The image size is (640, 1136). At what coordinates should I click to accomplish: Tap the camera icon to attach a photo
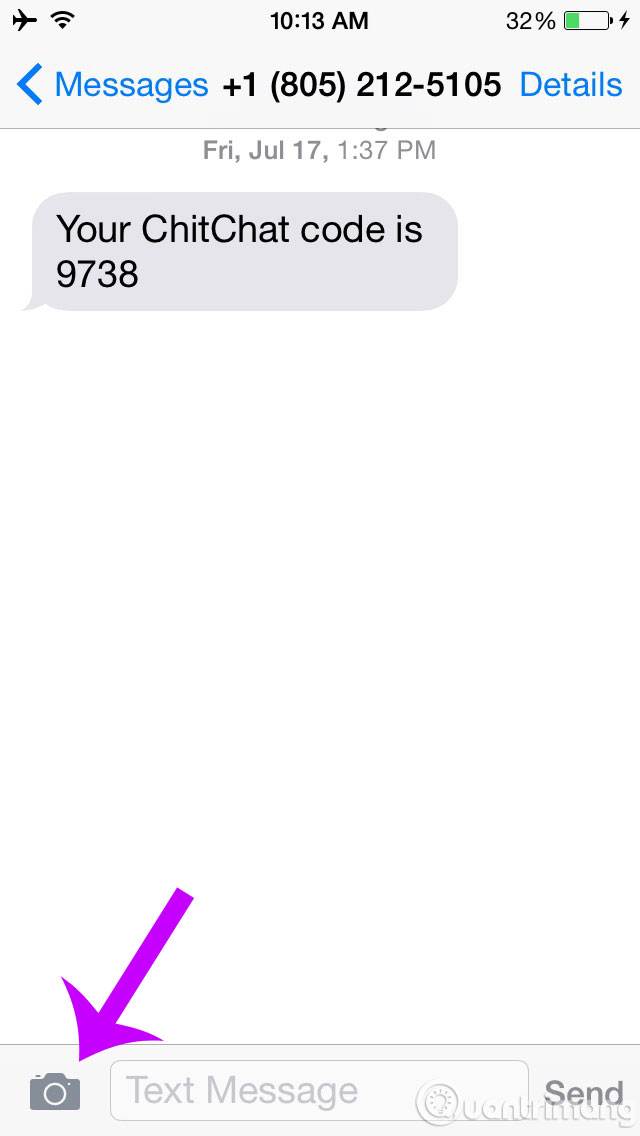54,1091
